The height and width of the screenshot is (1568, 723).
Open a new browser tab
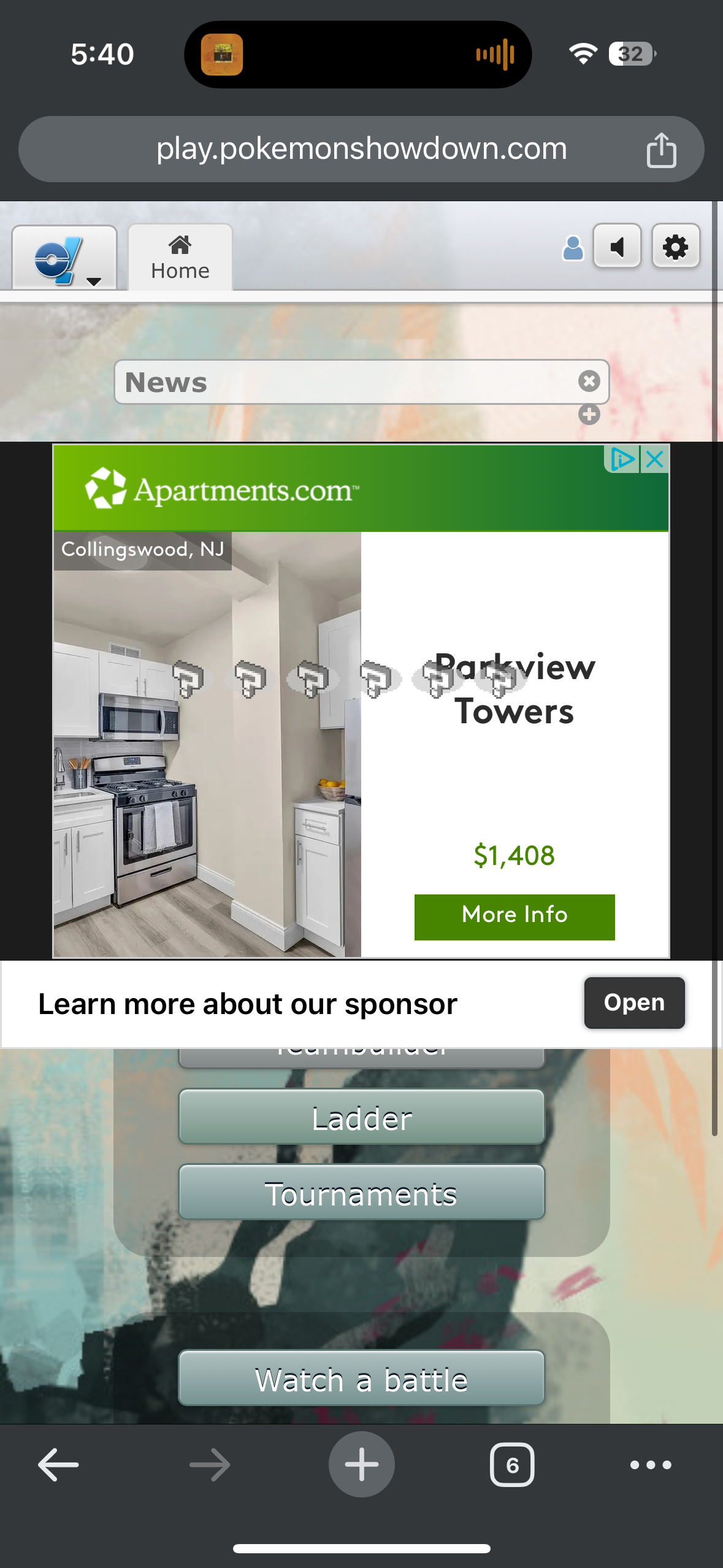point(361,1464)
